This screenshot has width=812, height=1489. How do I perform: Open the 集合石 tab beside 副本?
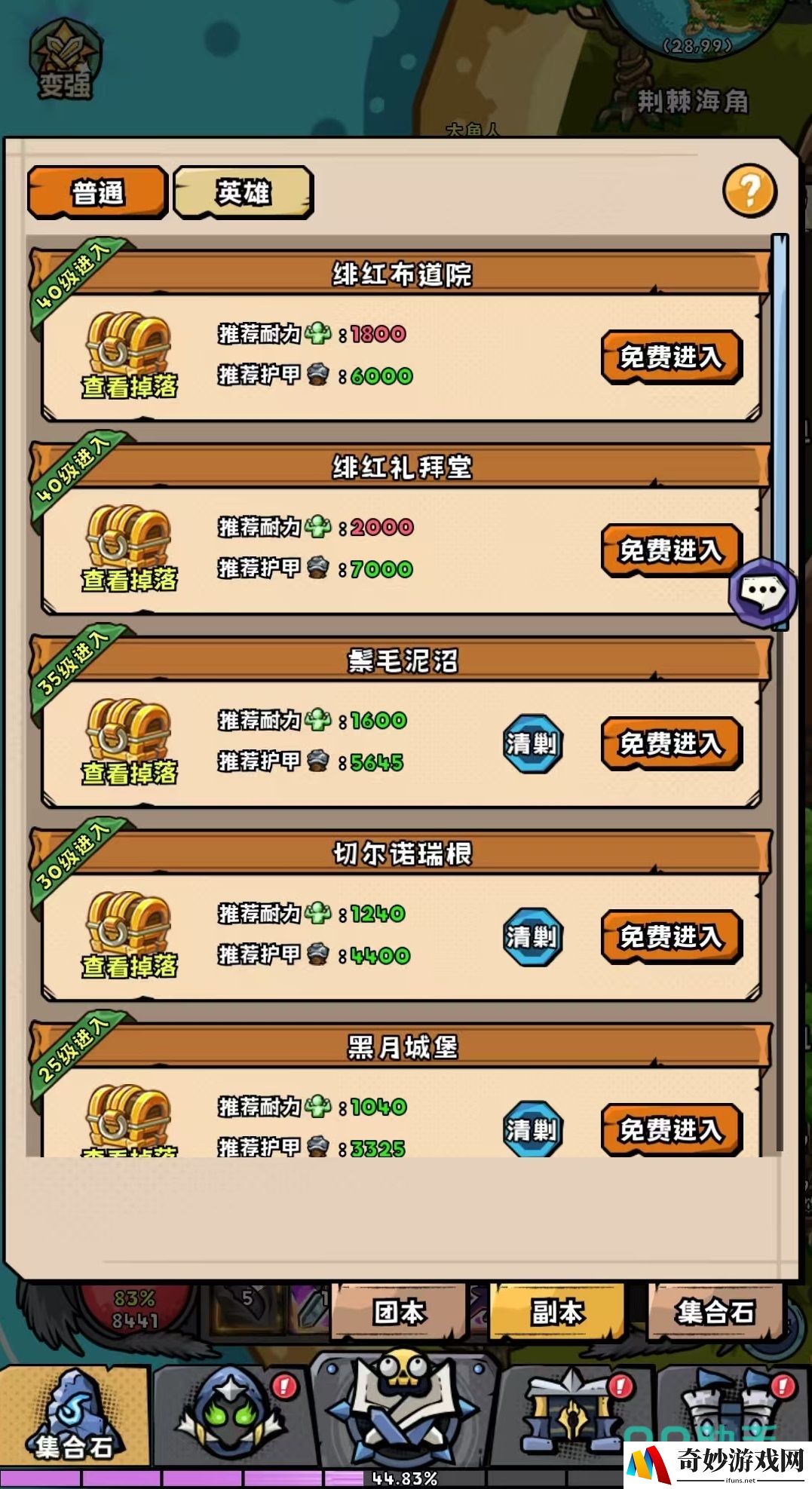point(715,1313)
